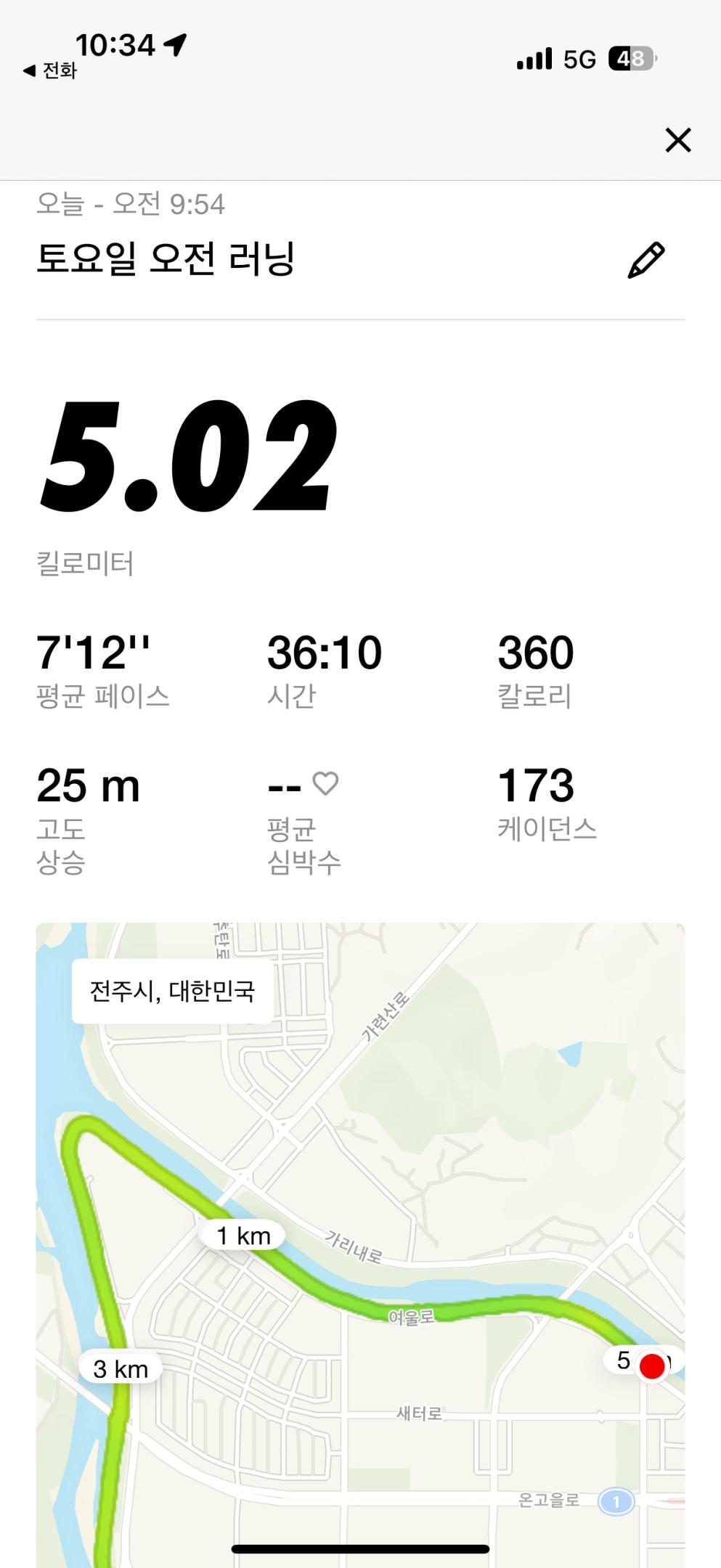
Task: Tap the 3 km distance marker on route
Action: 119,1368
